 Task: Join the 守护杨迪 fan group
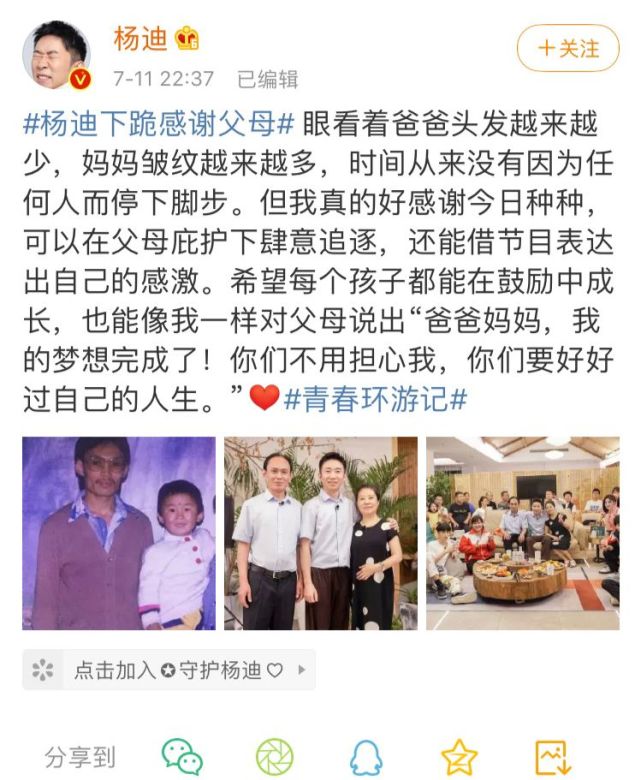coord(169,670)
